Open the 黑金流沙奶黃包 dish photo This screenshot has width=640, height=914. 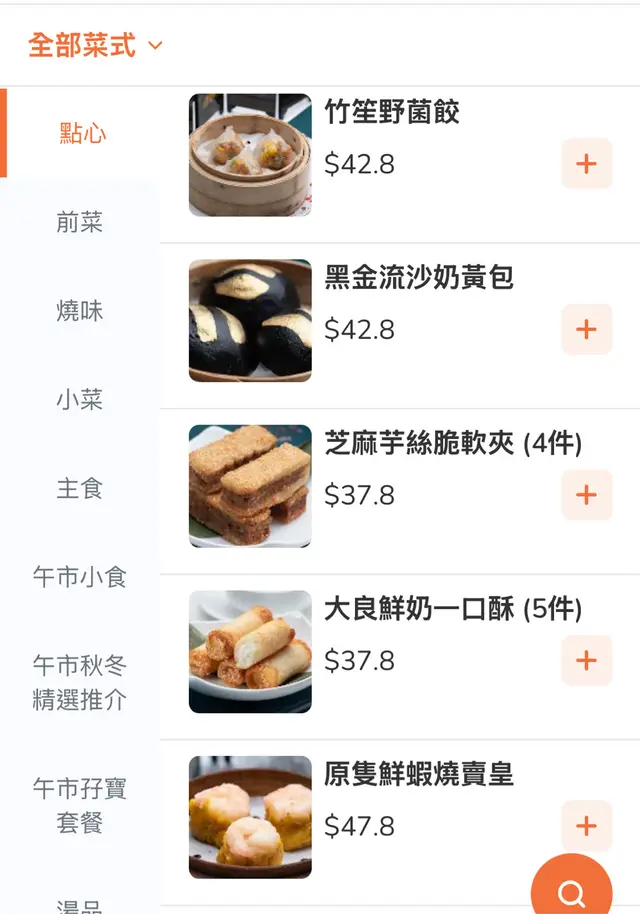250,321
